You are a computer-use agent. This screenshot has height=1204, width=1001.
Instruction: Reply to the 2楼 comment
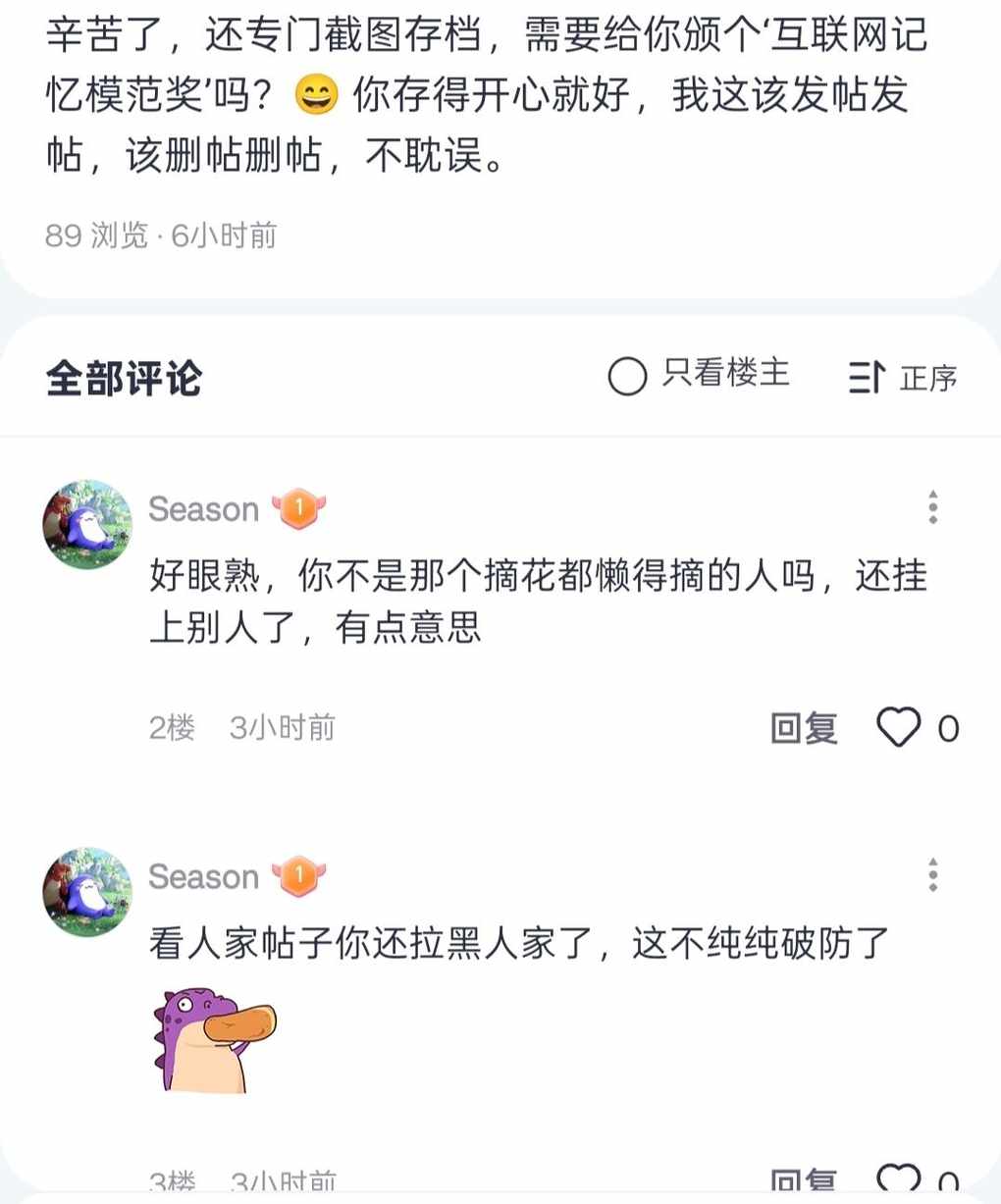(x=804, y=728)
